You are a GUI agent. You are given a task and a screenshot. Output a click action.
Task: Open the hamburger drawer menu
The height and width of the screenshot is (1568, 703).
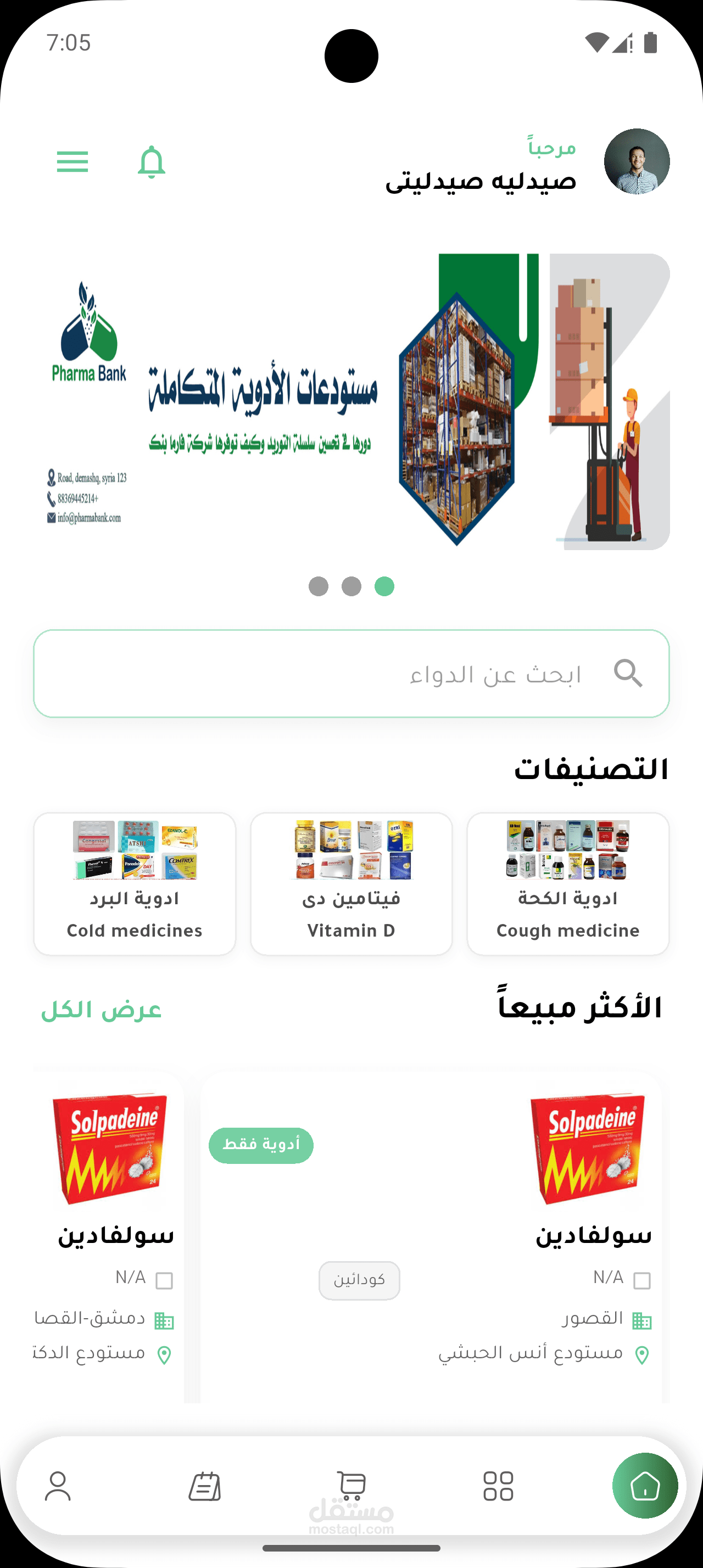(72, 162)
